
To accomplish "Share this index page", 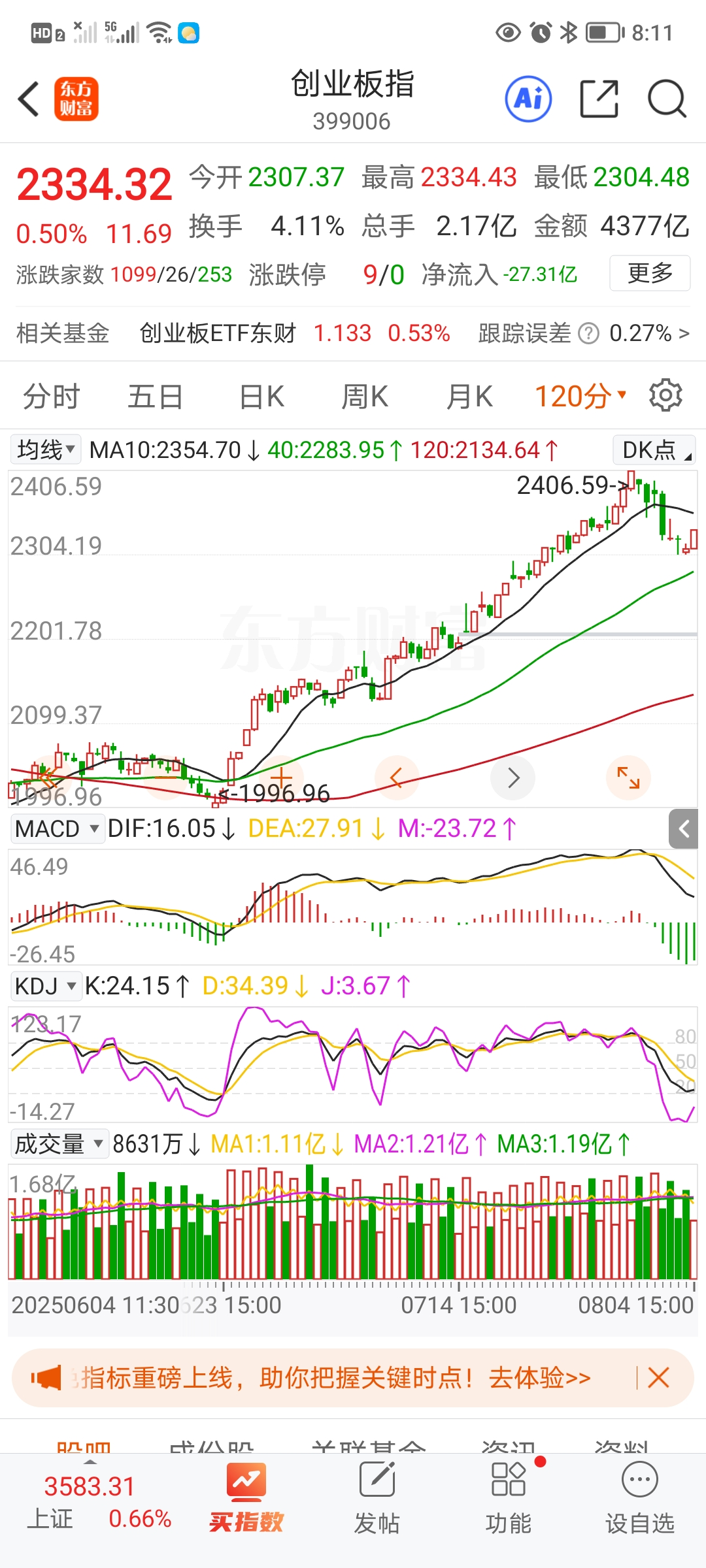I will coord(599,99).
